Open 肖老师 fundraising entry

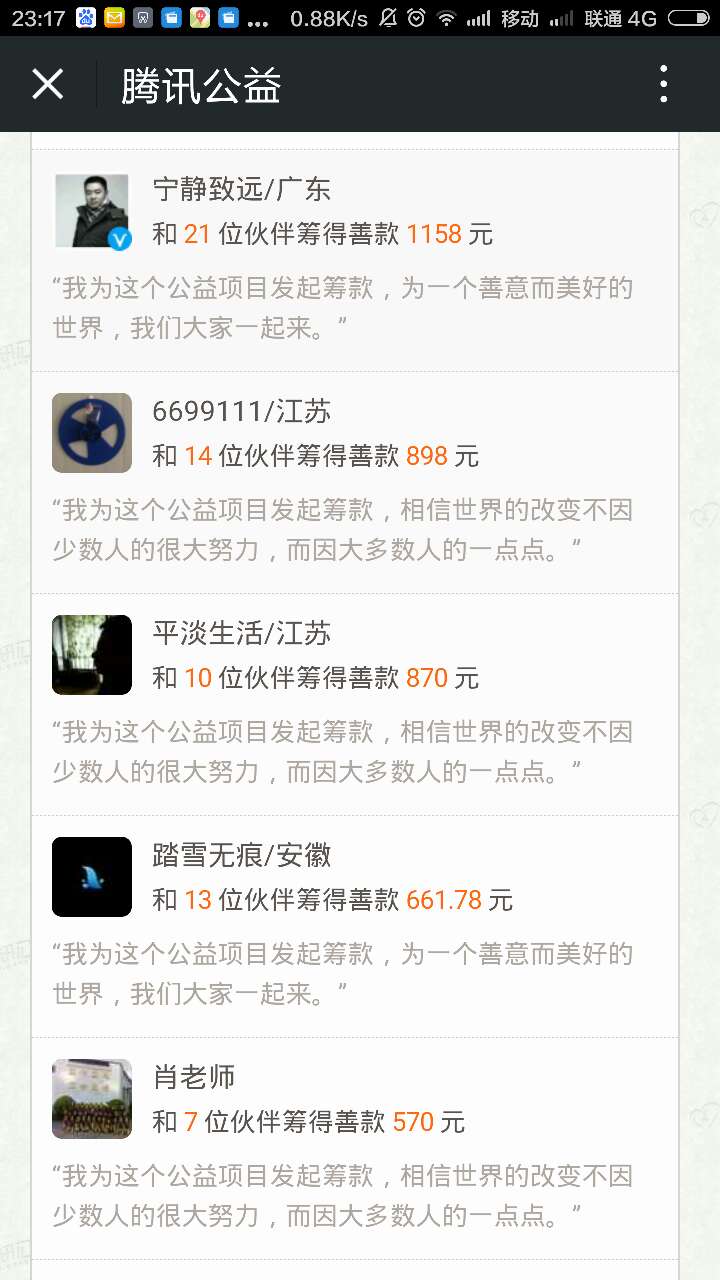click(x=354, y=1148)
